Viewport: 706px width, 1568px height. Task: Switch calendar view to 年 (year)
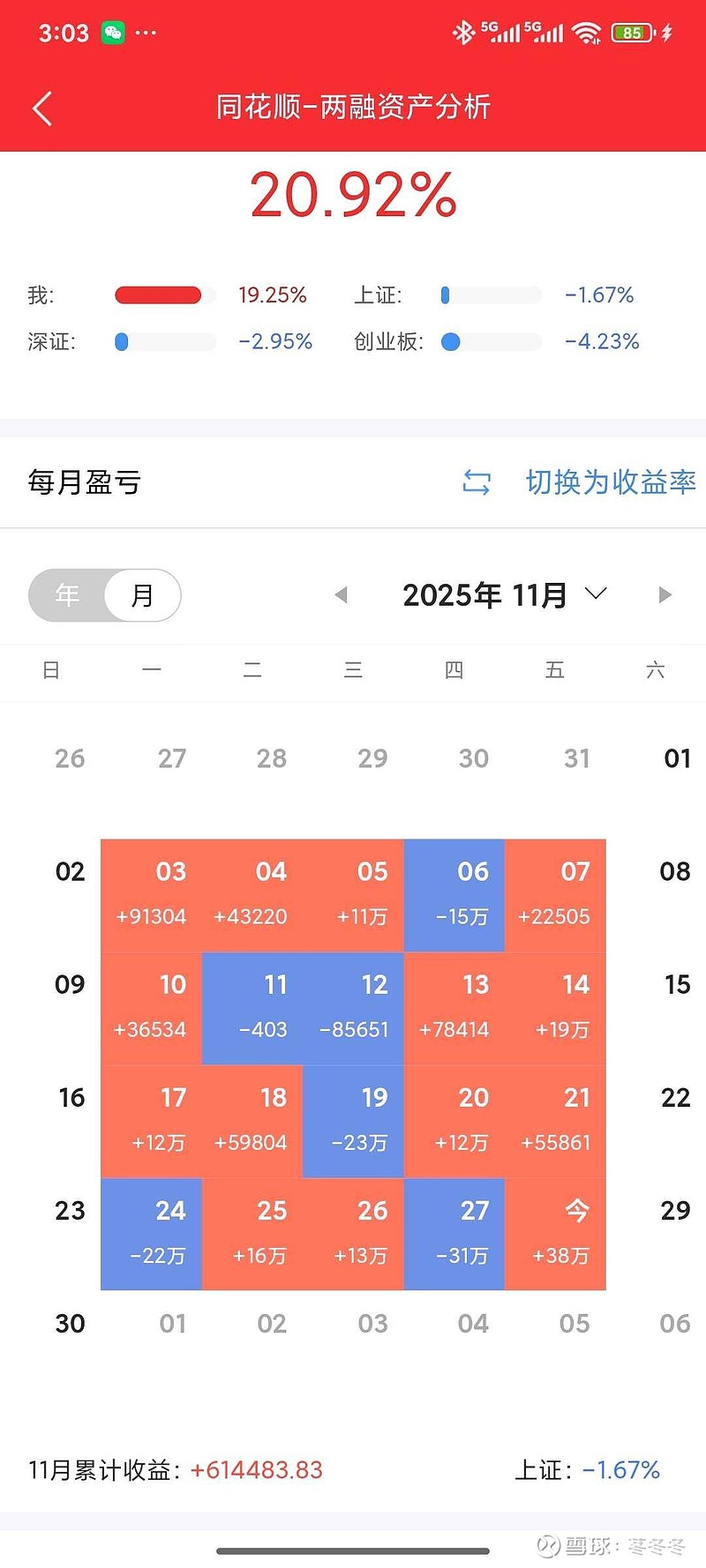(67, 595)
